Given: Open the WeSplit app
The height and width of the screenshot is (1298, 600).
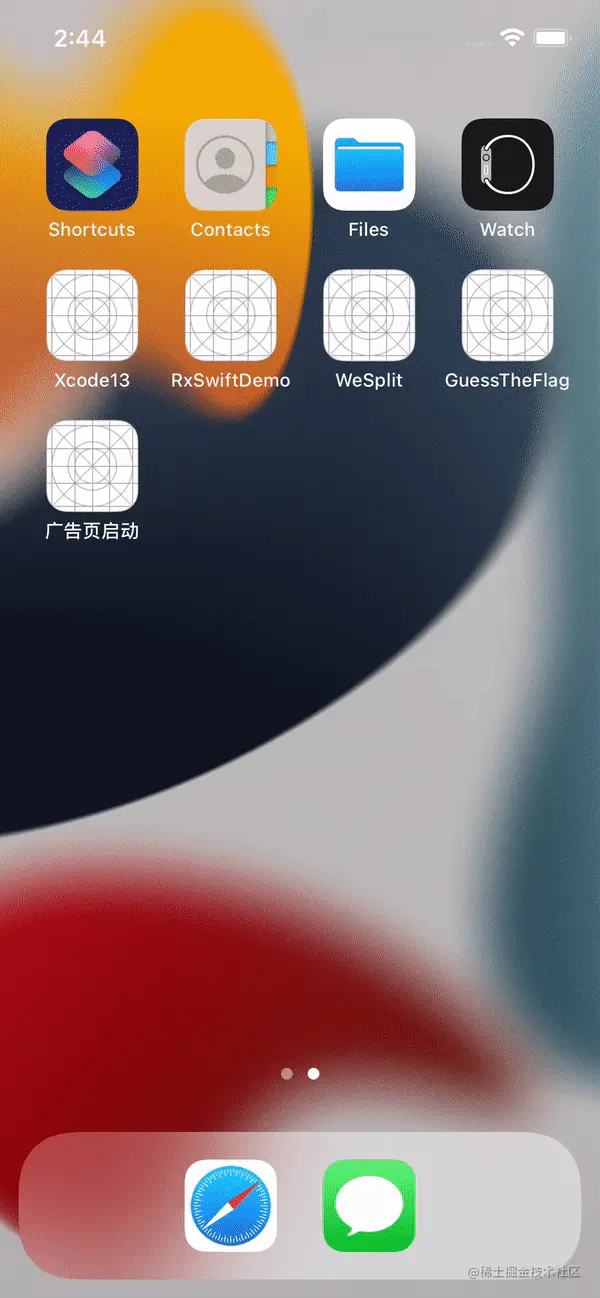Looking at the screenshot, I should 369,315.
